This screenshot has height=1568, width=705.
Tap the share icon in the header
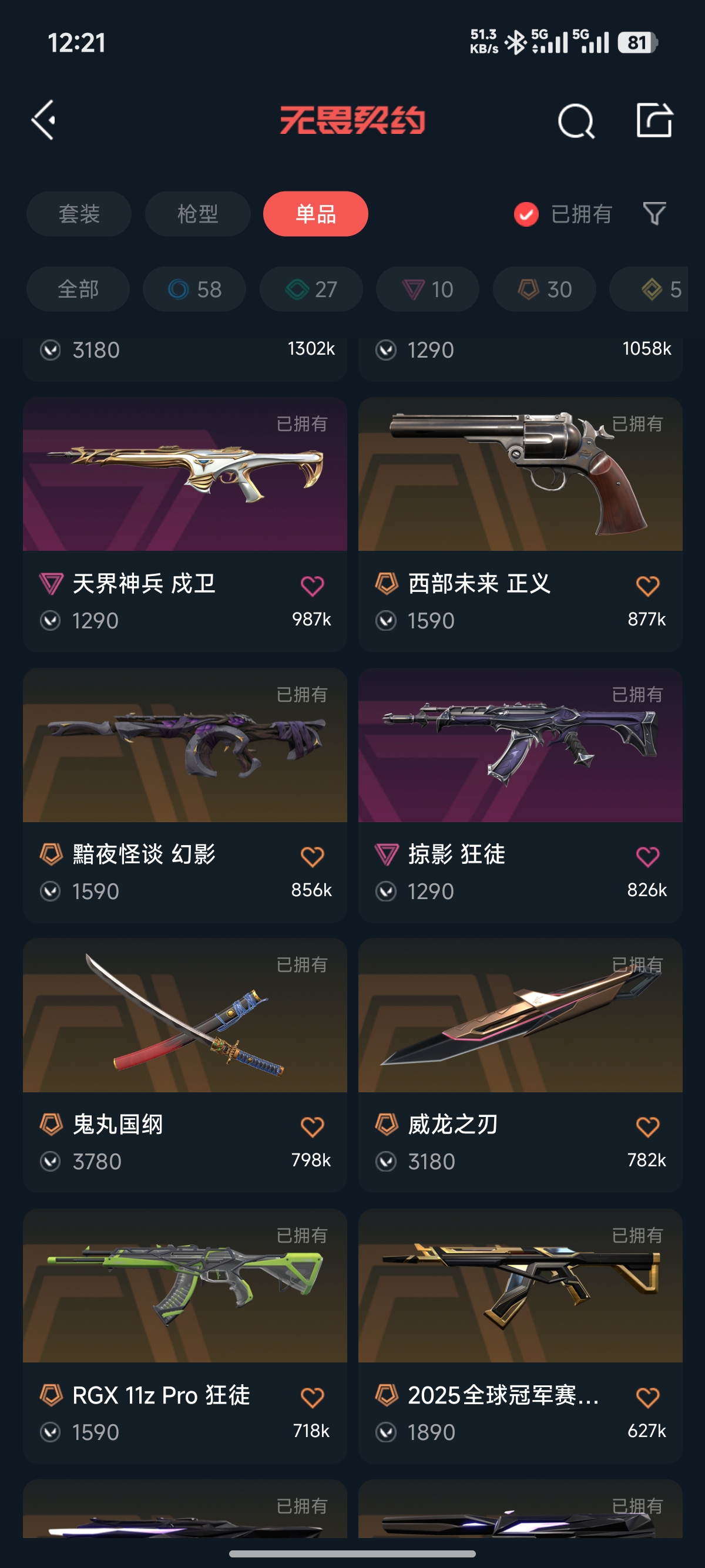[x=654, y=120]
